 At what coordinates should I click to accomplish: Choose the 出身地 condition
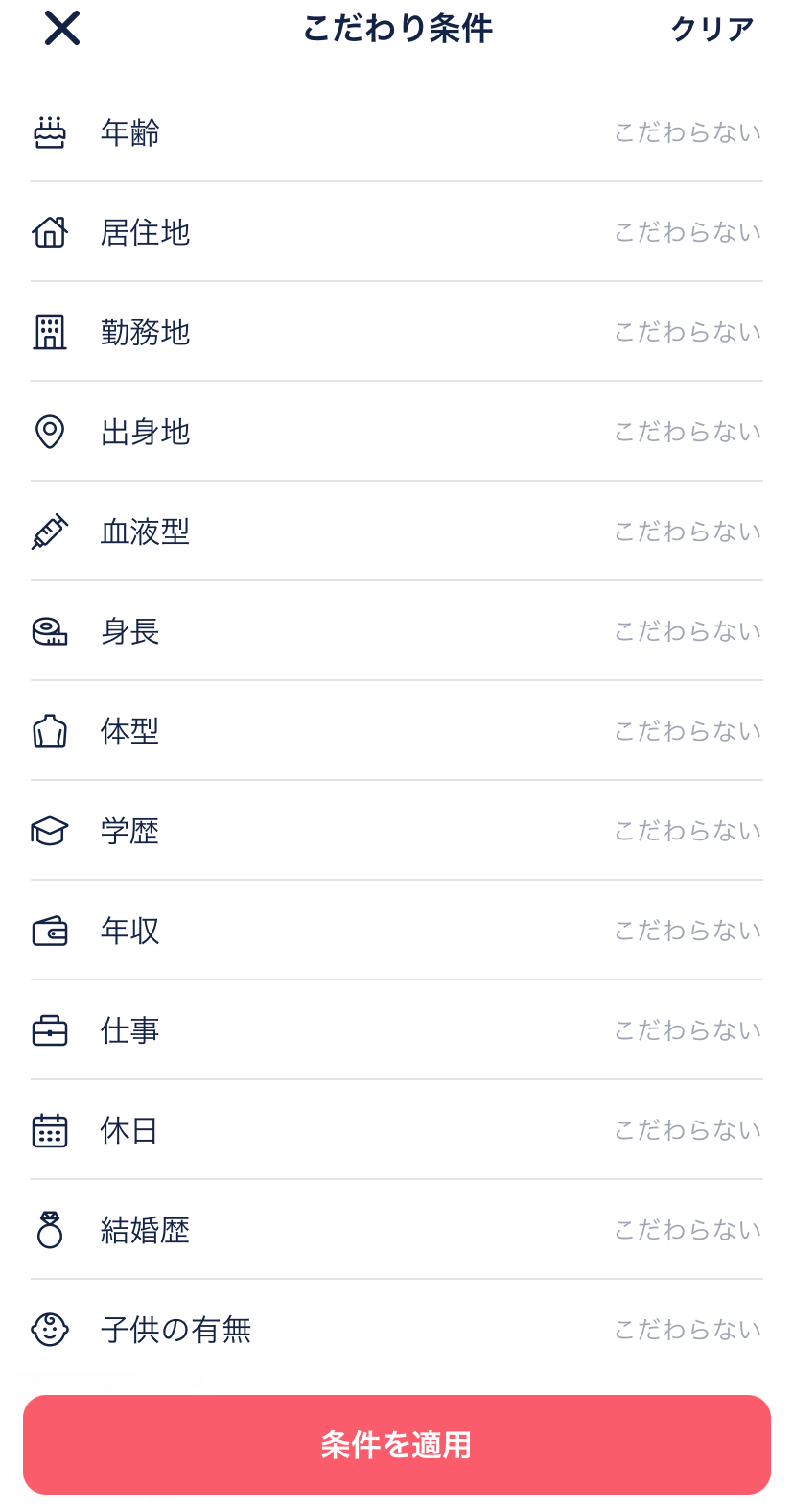(x=397, y=432)
